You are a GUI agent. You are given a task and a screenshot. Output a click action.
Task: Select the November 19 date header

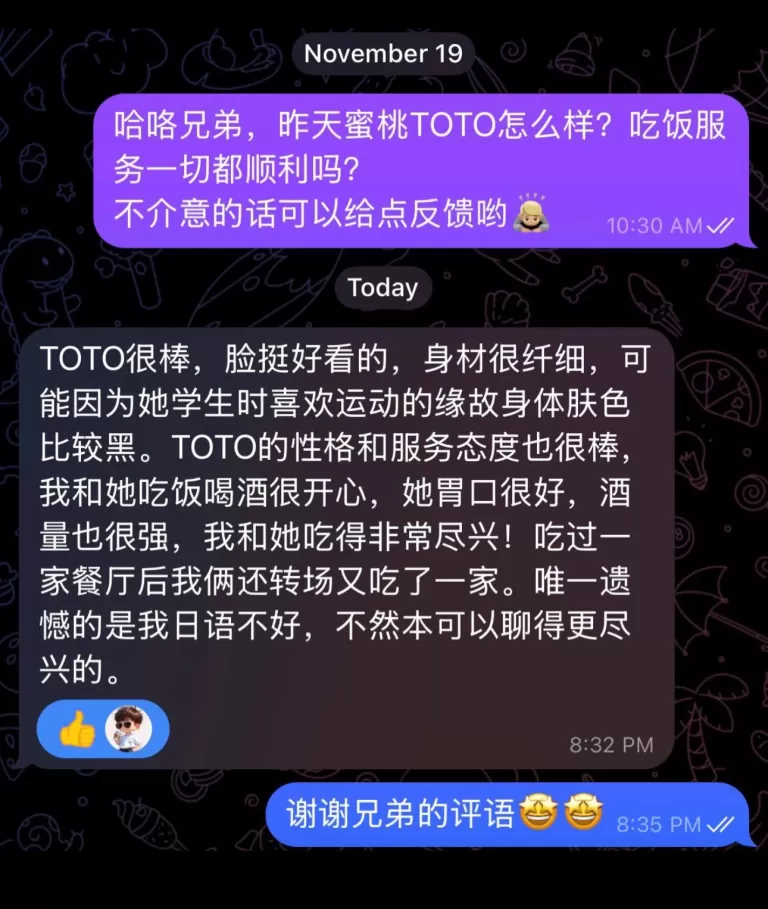pos(384,54)
